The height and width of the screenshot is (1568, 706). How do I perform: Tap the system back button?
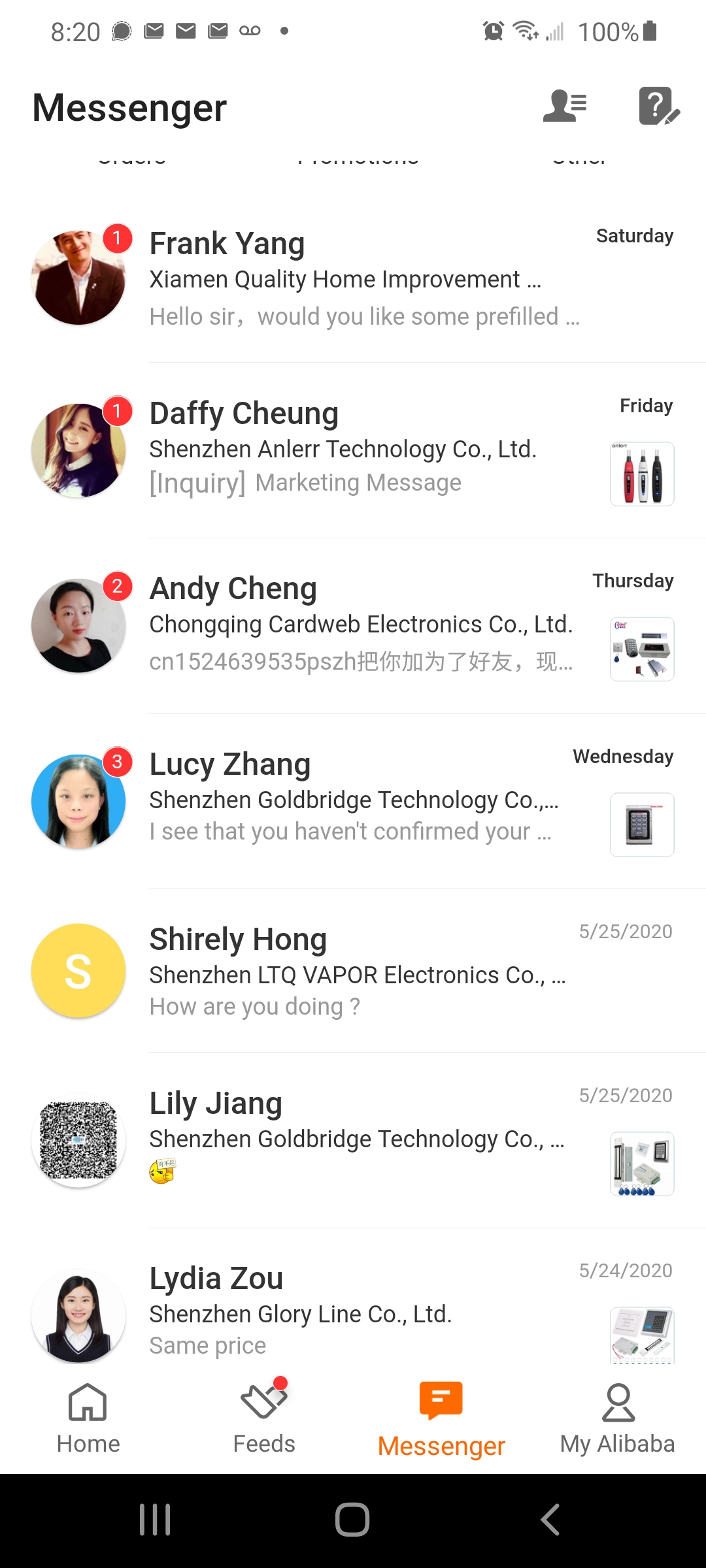tap(550, 1520)
